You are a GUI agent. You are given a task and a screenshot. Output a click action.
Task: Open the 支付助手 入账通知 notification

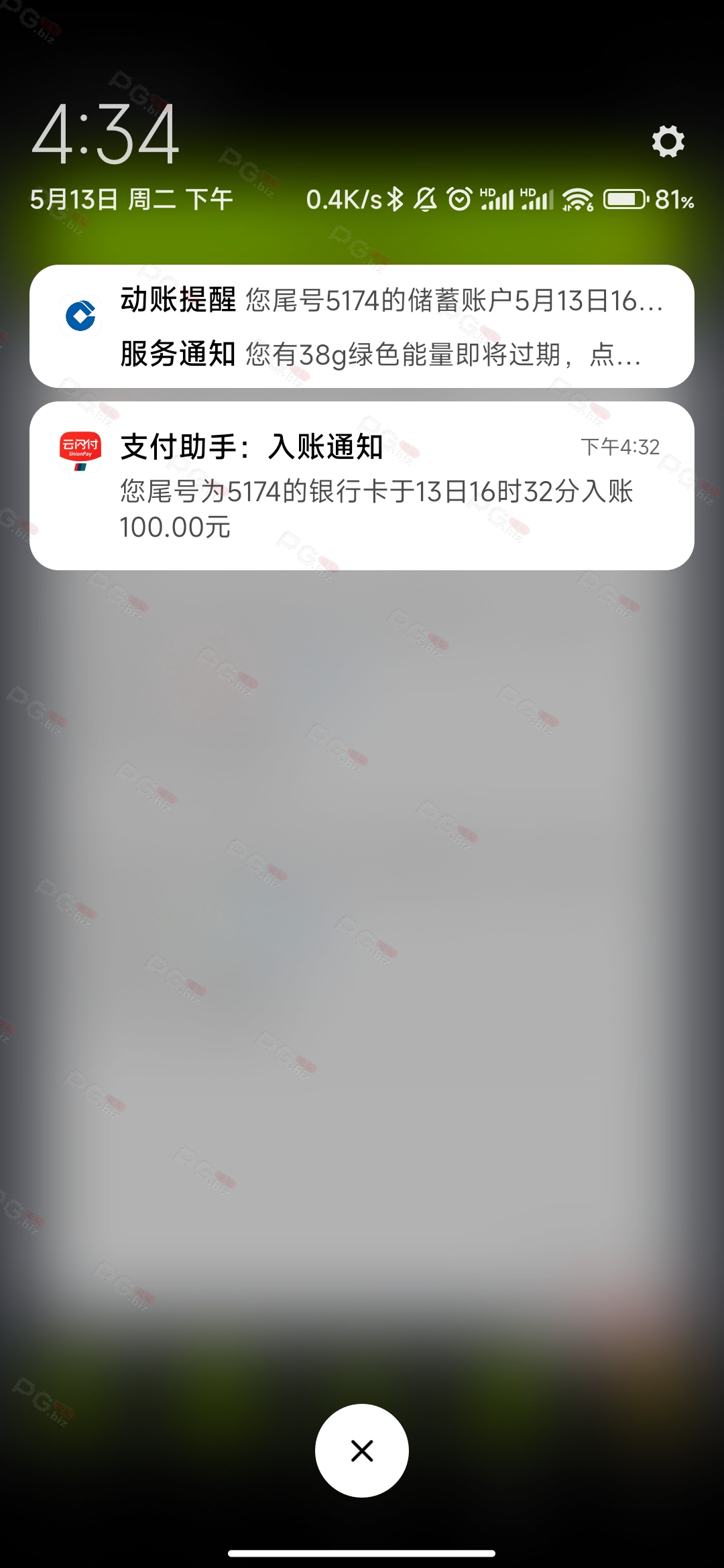(362, 486)
